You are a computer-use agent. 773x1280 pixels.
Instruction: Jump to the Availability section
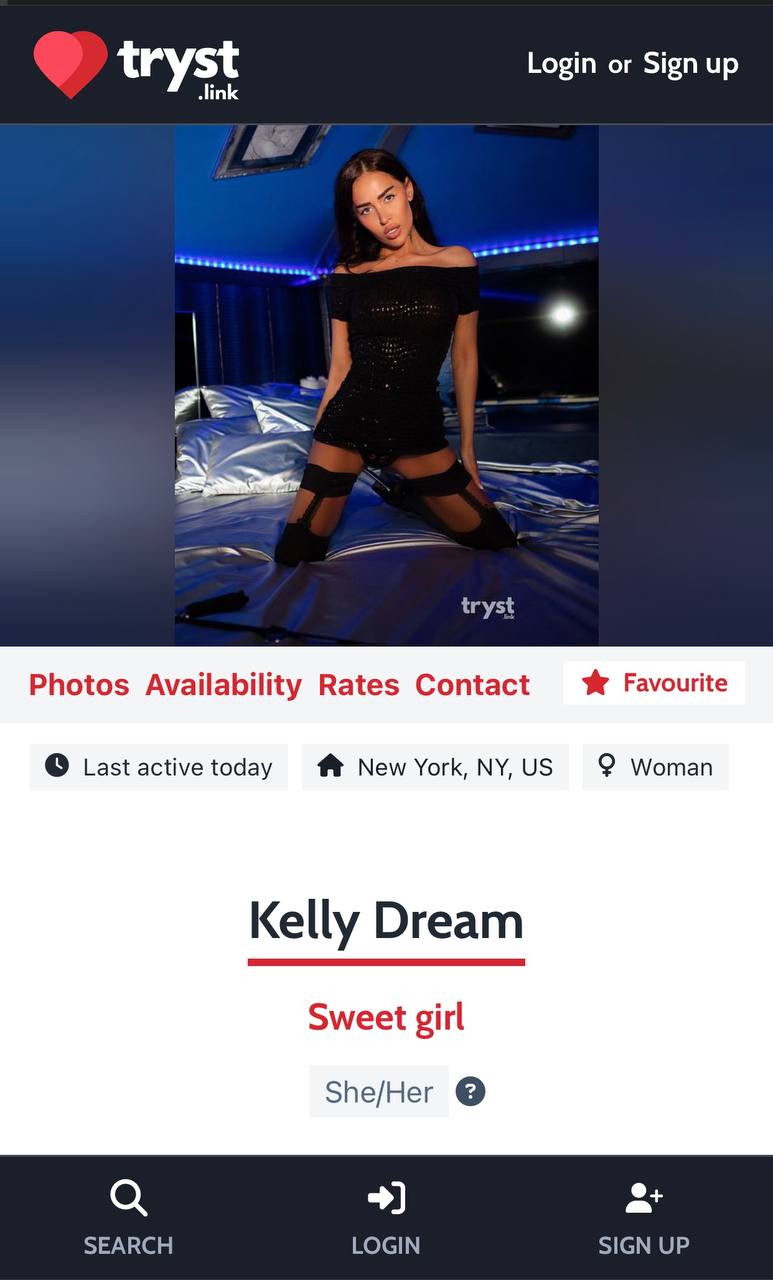[223, 685]
